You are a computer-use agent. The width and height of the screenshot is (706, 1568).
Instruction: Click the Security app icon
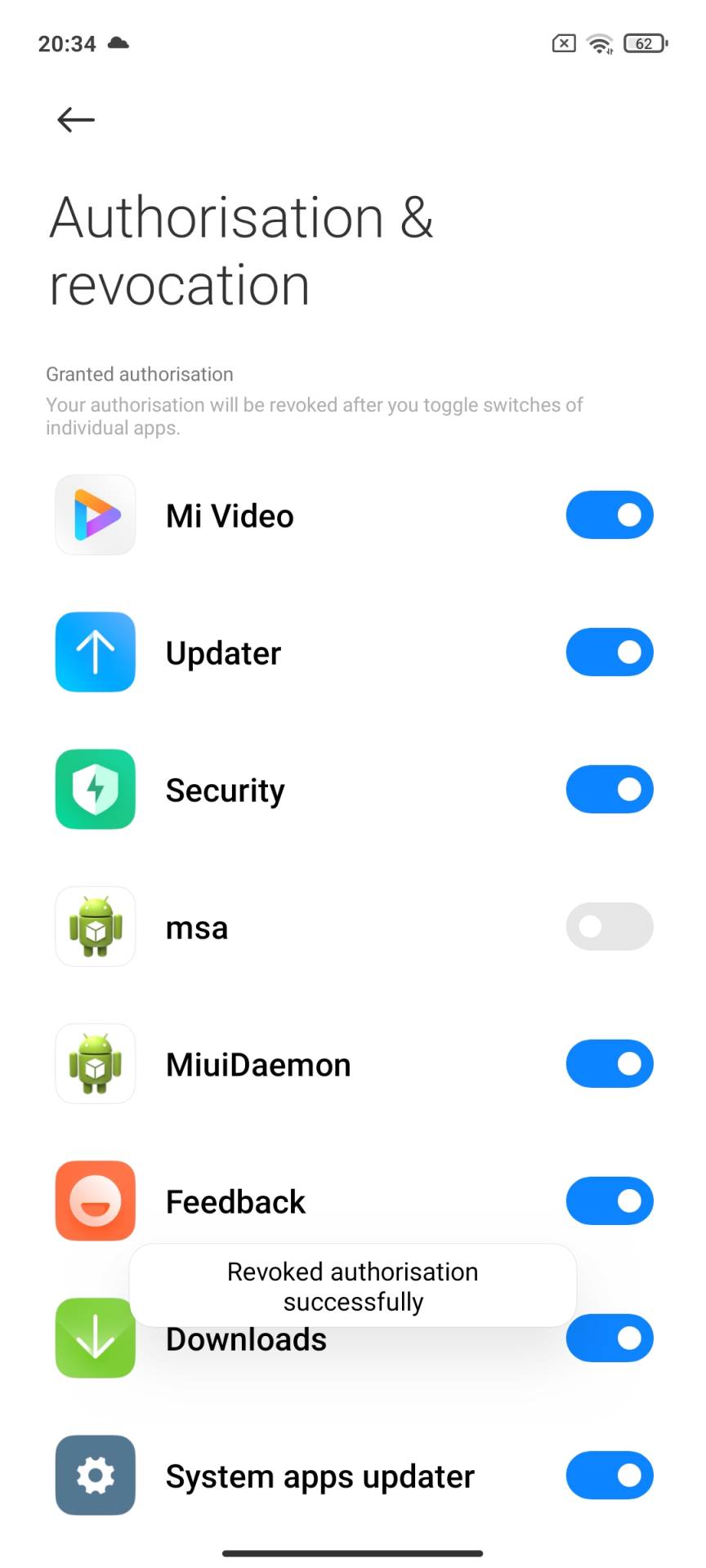95,789
